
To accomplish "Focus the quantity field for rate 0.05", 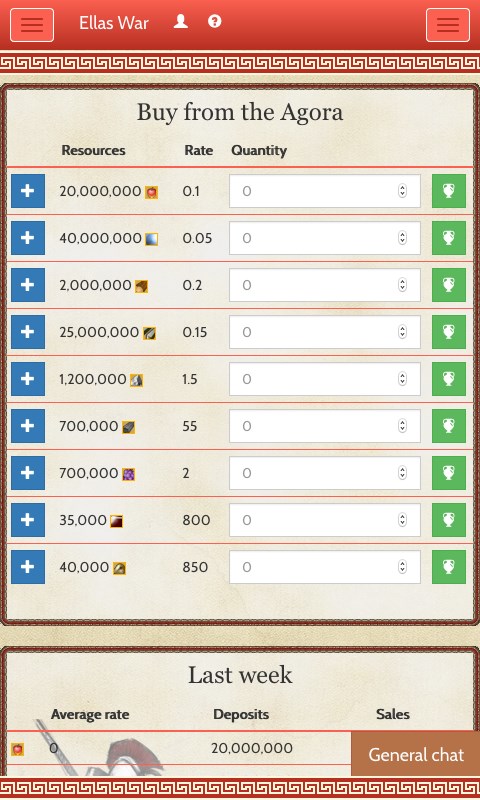I will tap(325, 238).
